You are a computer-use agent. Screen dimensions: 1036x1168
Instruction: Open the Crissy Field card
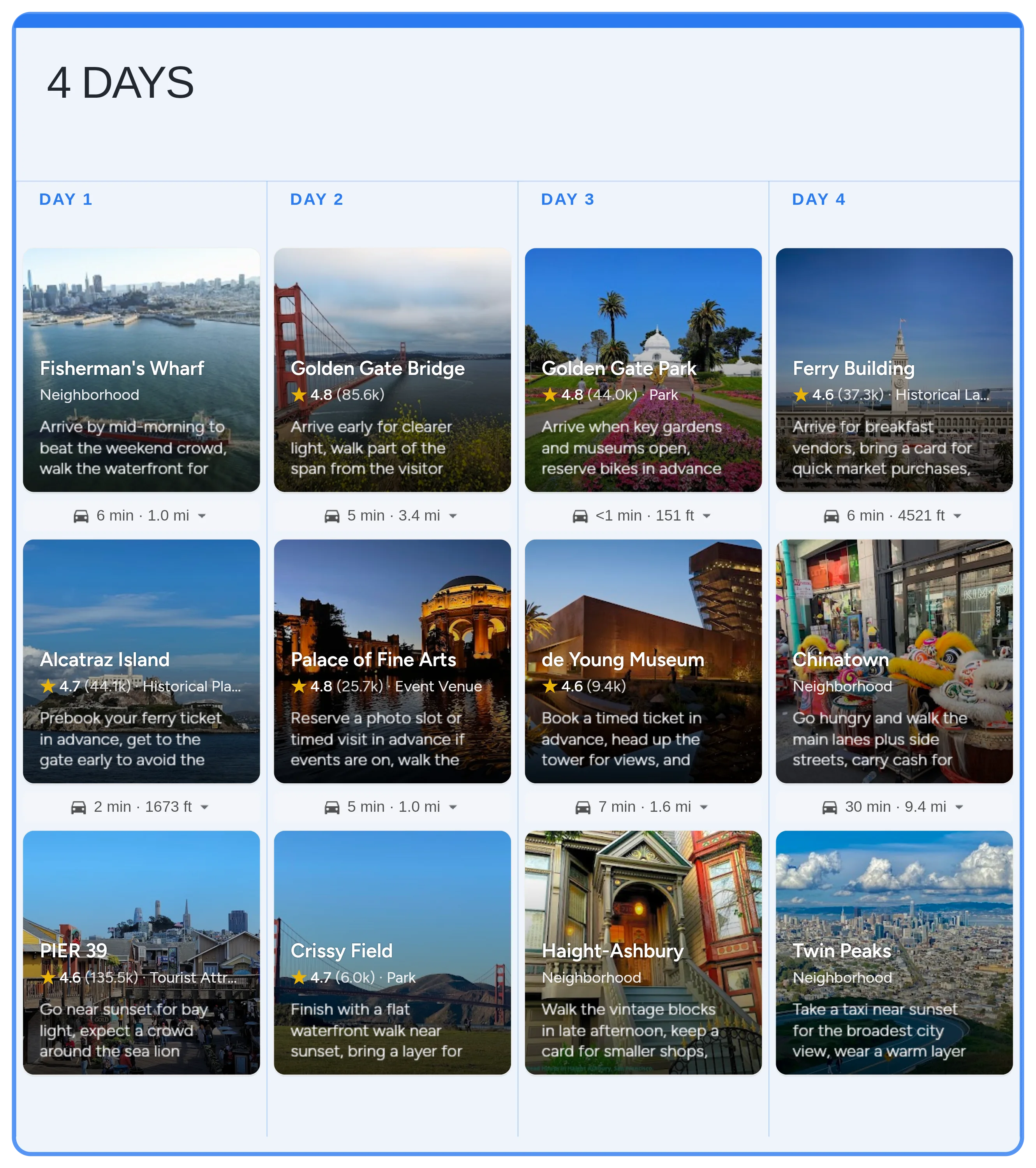pyautogui.click(x=392, y=952)
